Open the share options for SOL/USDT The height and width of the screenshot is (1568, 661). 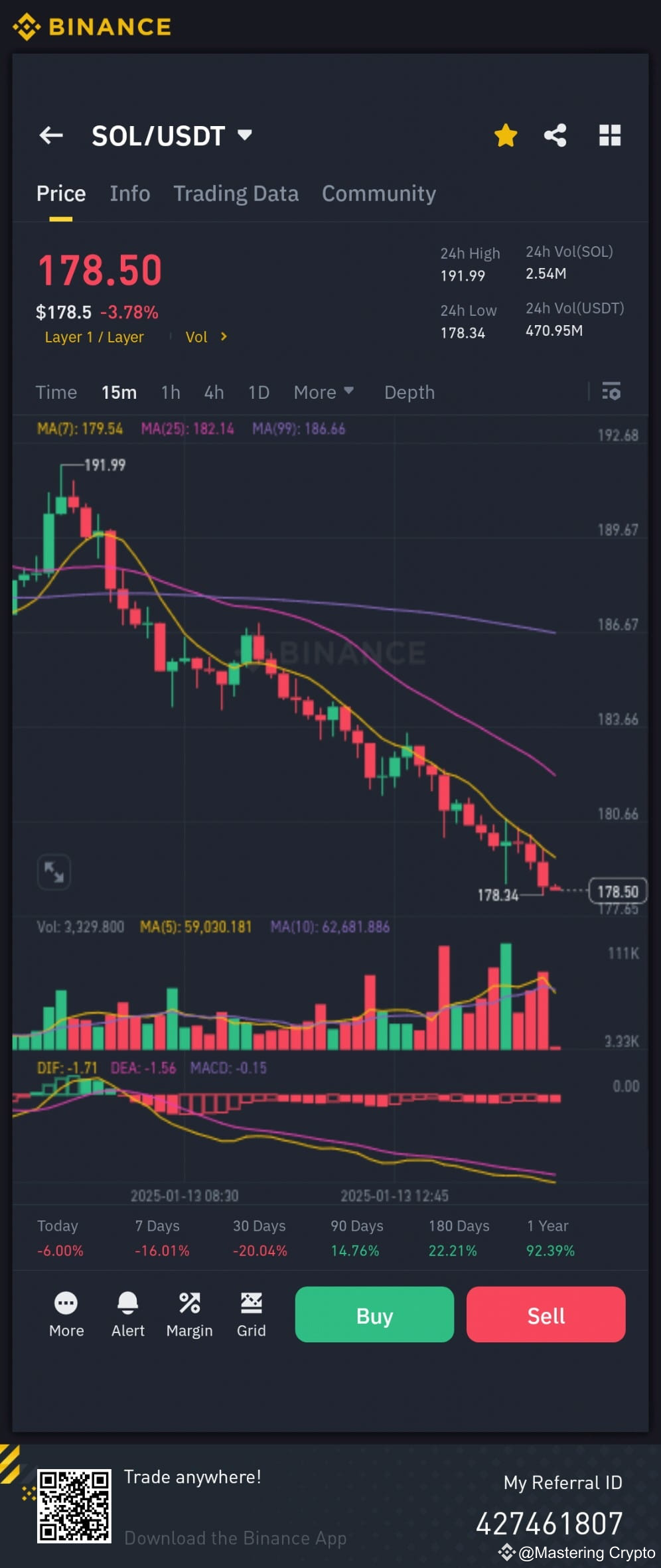pyautogui.click(x=555, y=135)
